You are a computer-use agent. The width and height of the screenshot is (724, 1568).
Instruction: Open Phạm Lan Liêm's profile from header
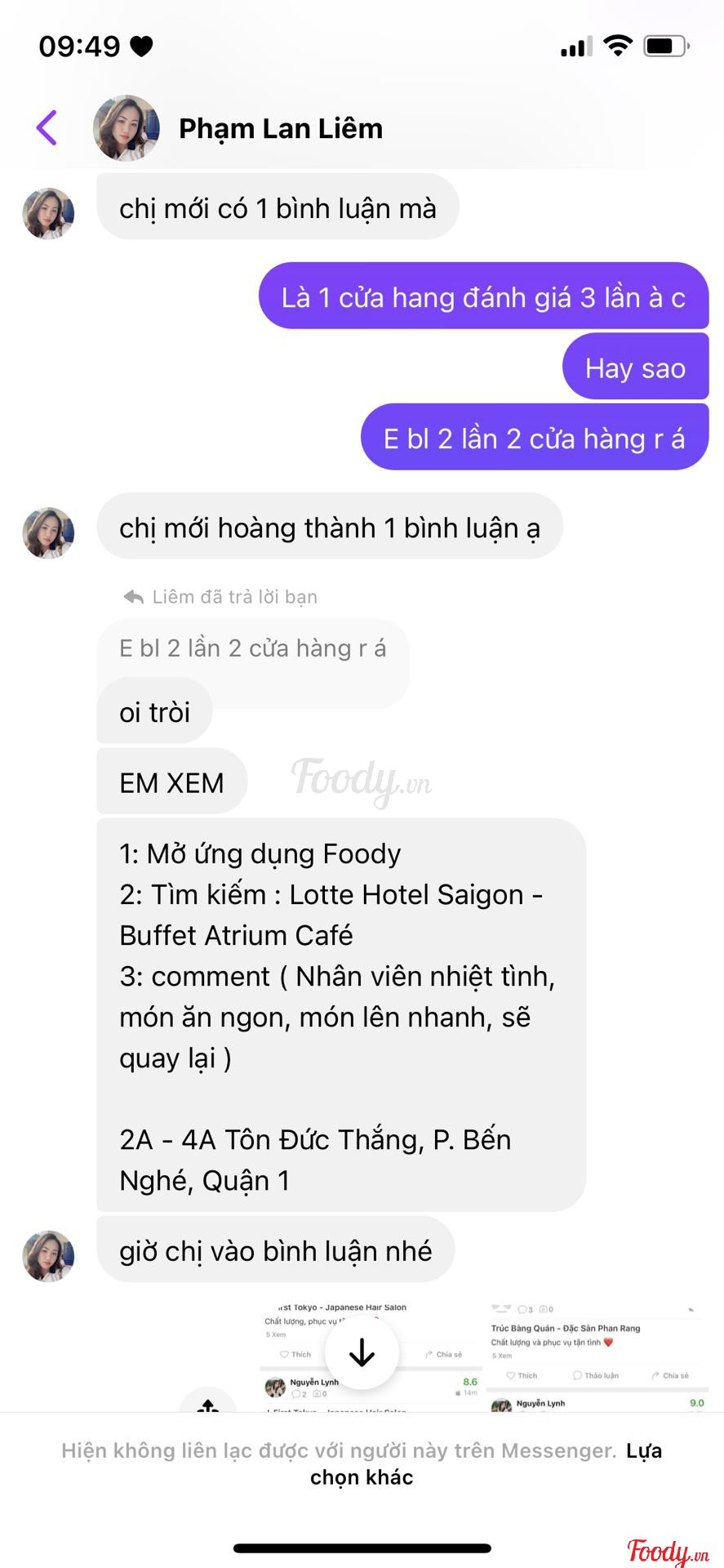point(280,129)
